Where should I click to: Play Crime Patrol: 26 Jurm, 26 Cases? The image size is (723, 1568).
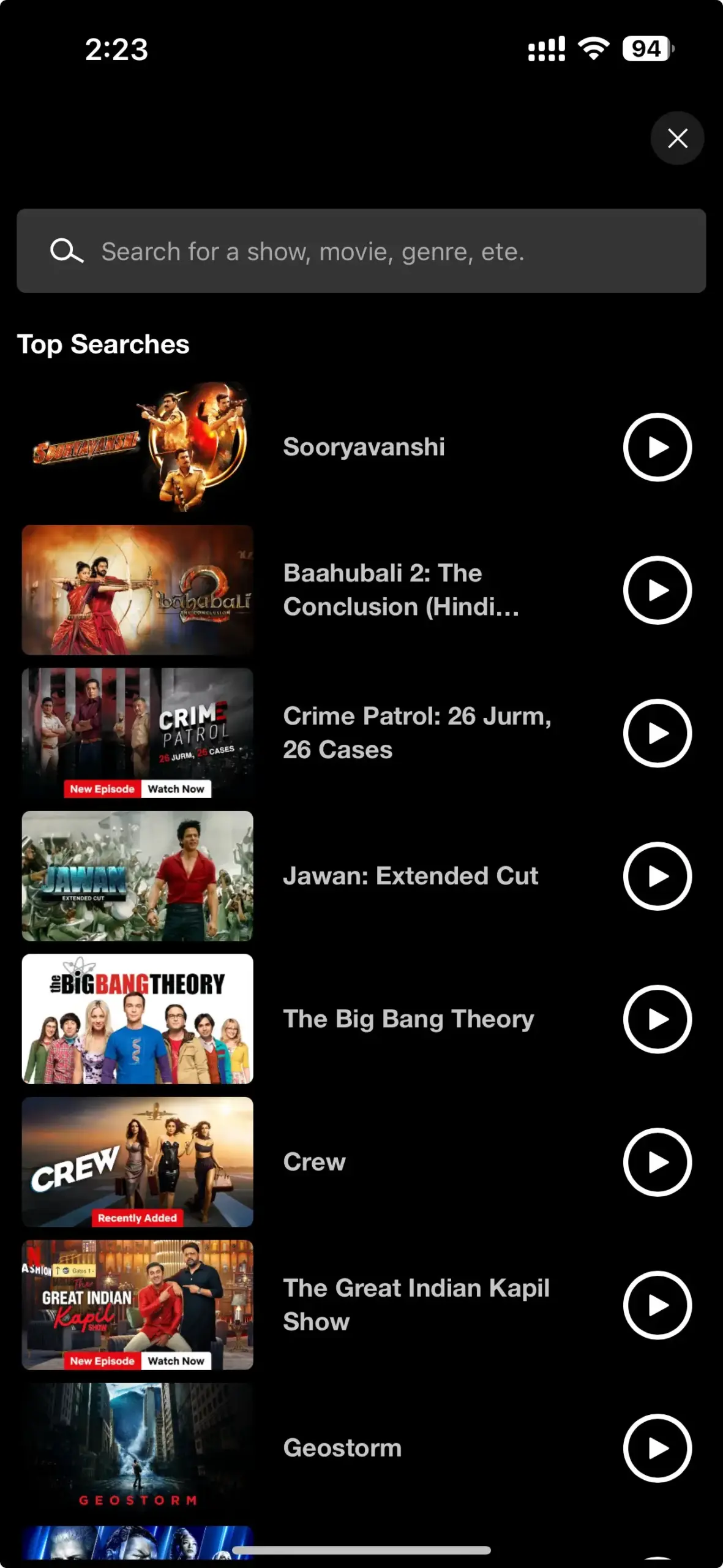point(657,733)
